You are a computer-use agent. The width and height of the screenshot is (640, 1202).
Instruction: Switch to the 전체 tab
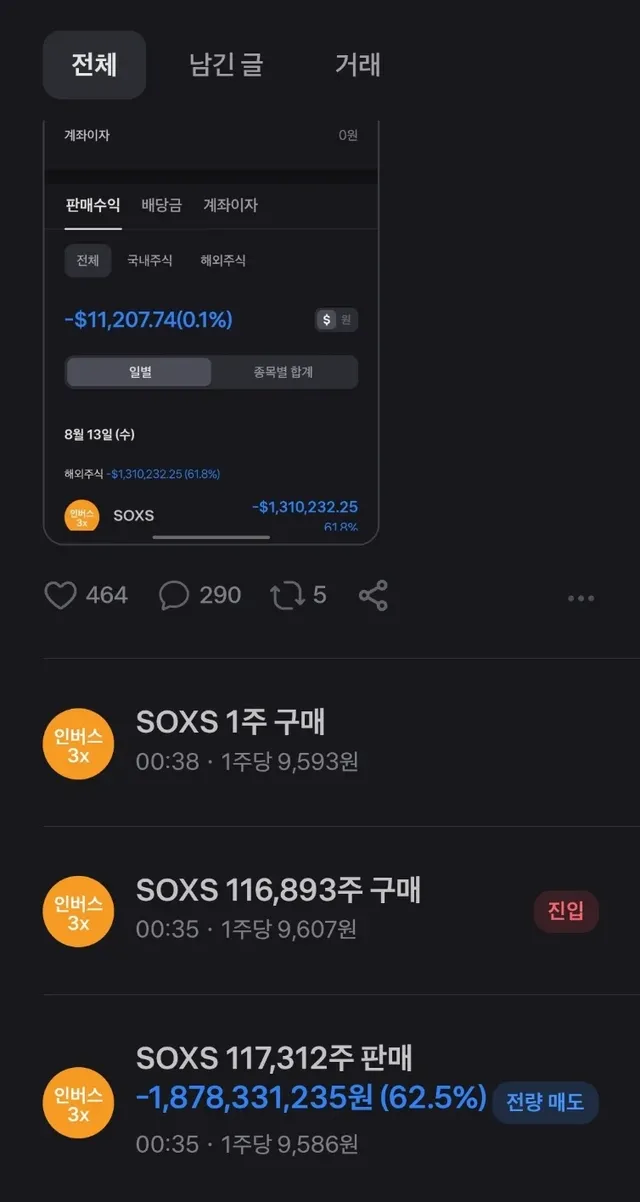(x=94, y=65)
